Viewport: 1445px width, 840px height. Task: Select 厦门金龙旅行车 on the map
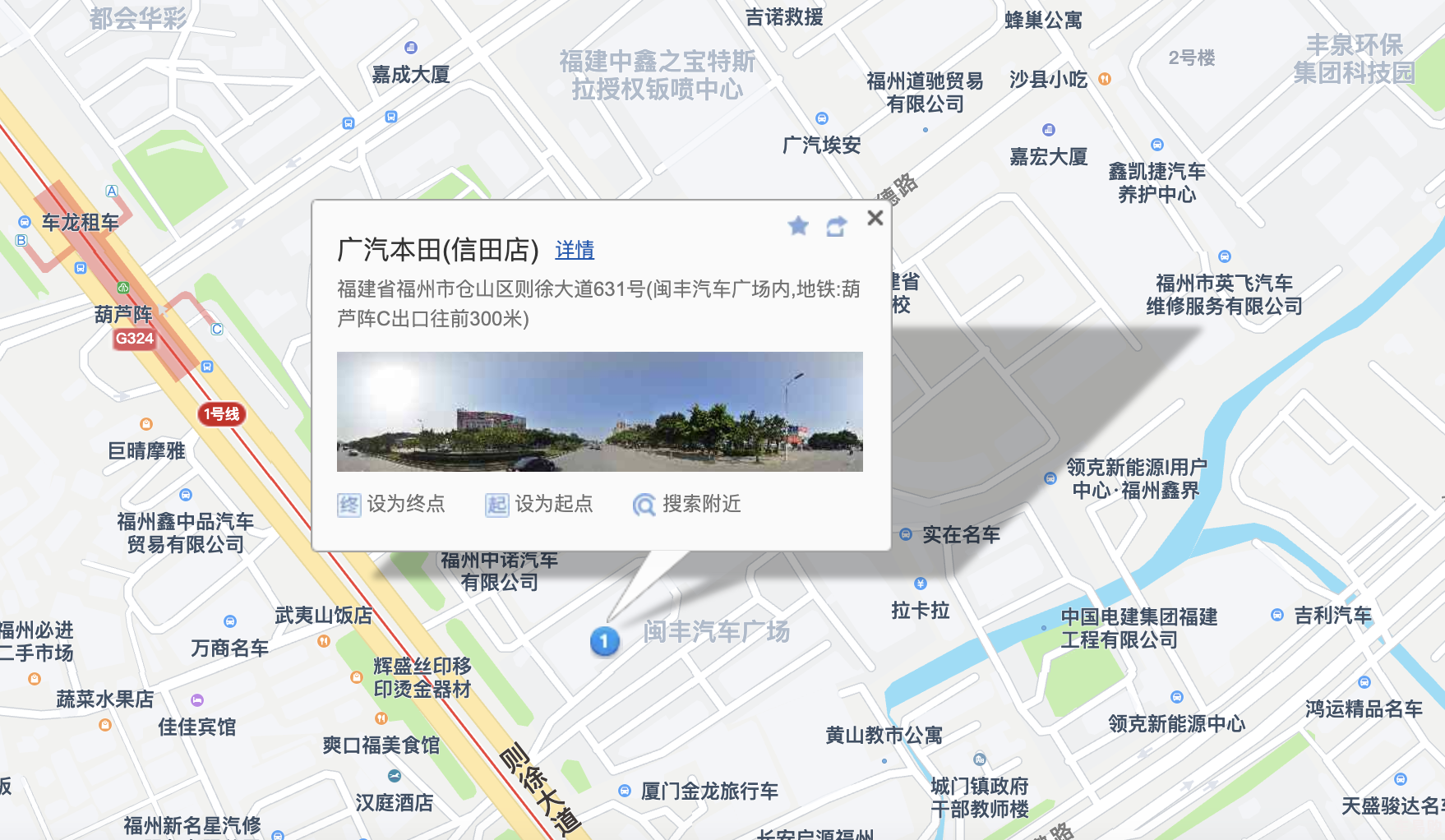pyautogui.click(x=709, y=791)
